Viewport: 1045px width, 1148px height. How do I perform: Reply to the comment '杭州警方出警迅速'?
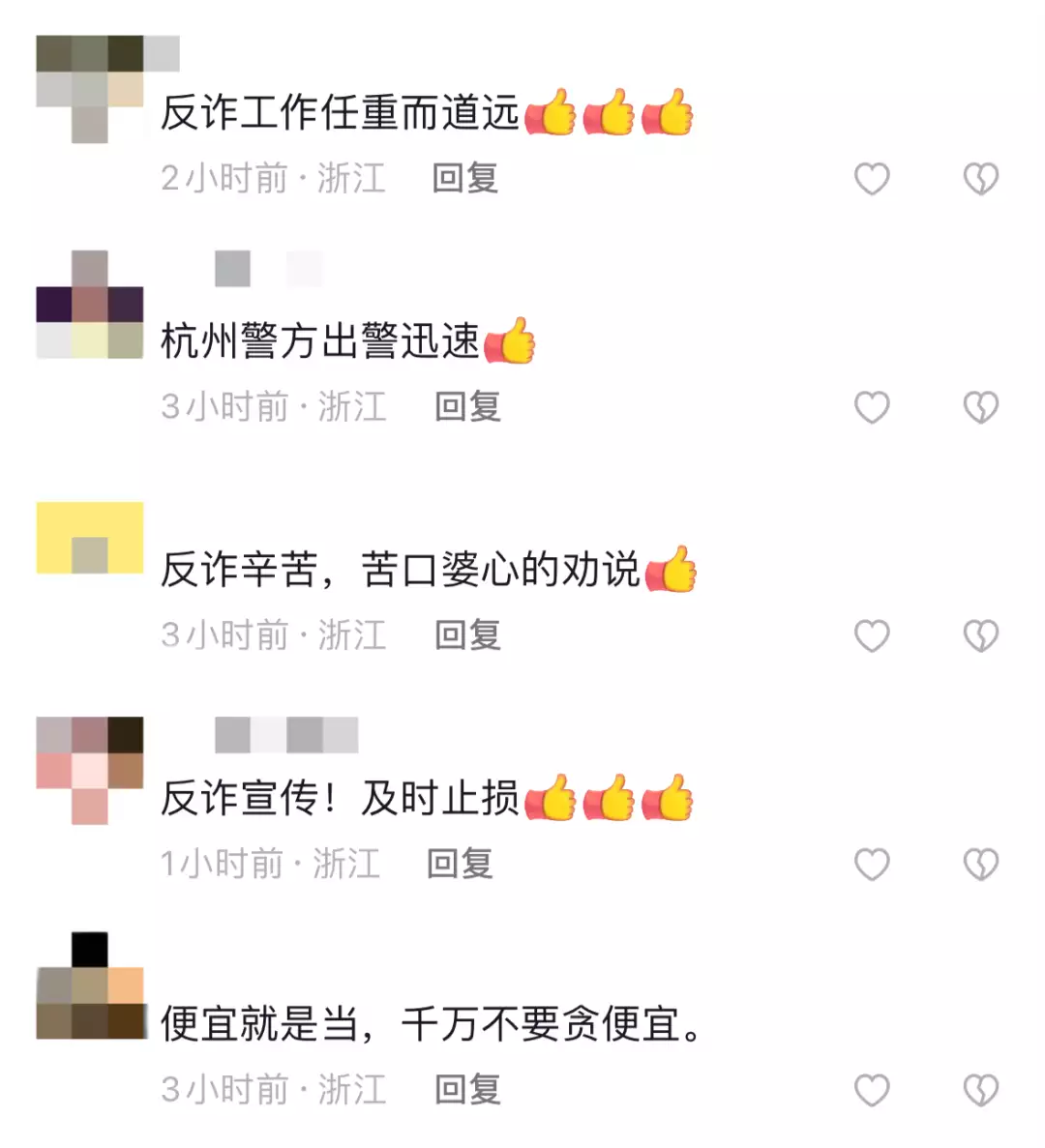467,406
